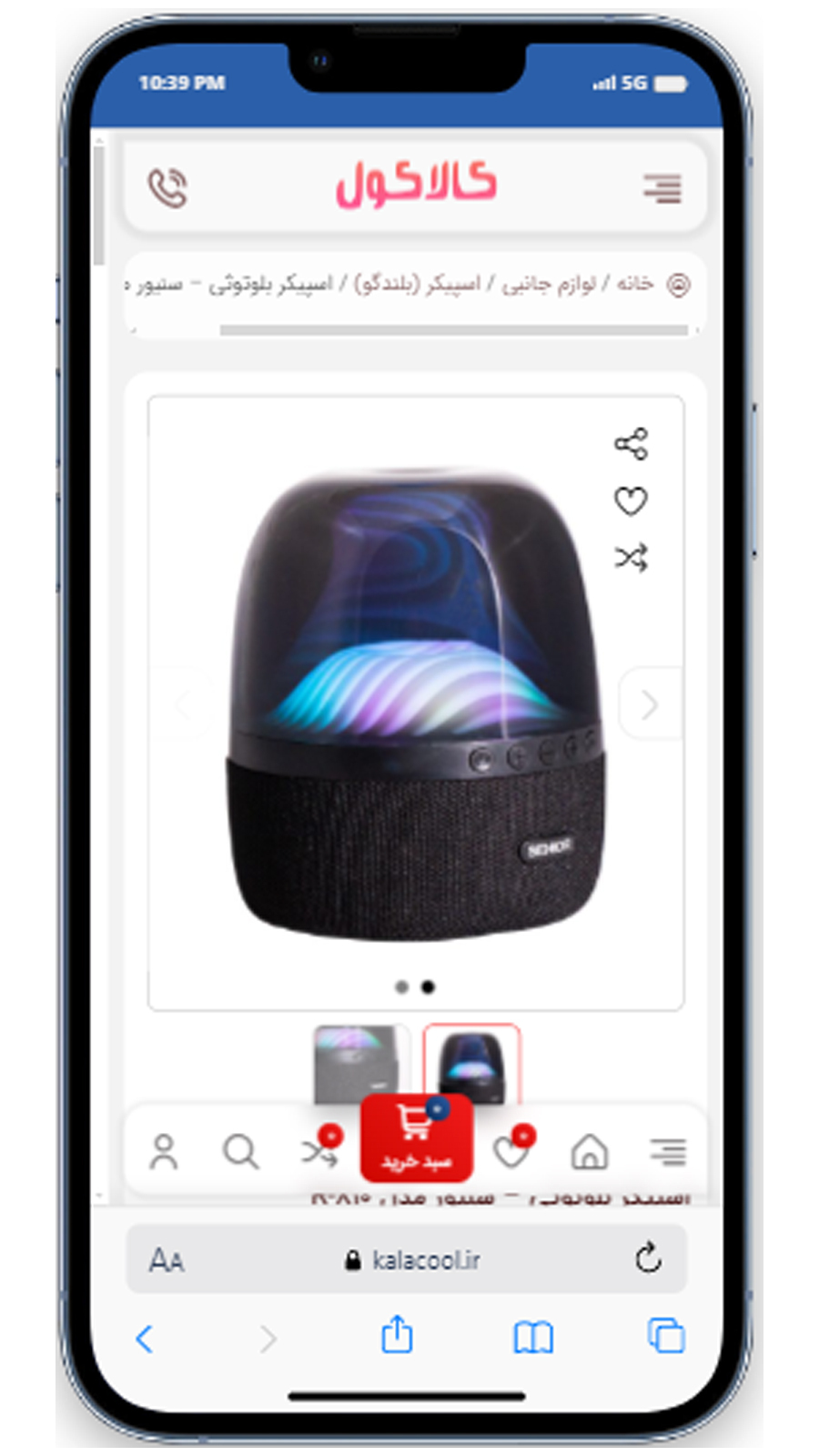Viewport: 819px width, 1456px height.
Task: Go to خانه in the breadcrumb
Action: (634, 284)
